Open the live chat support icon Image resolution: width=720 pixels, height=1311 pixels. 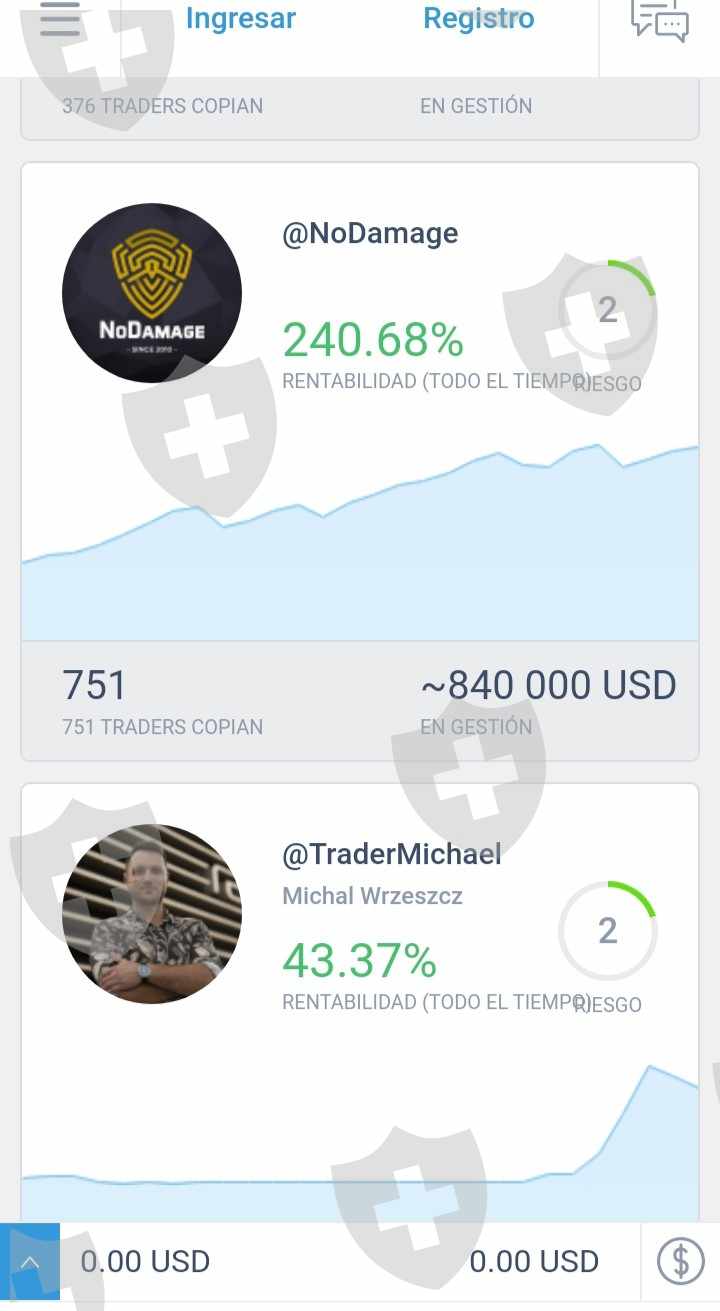tap(660, 20)
